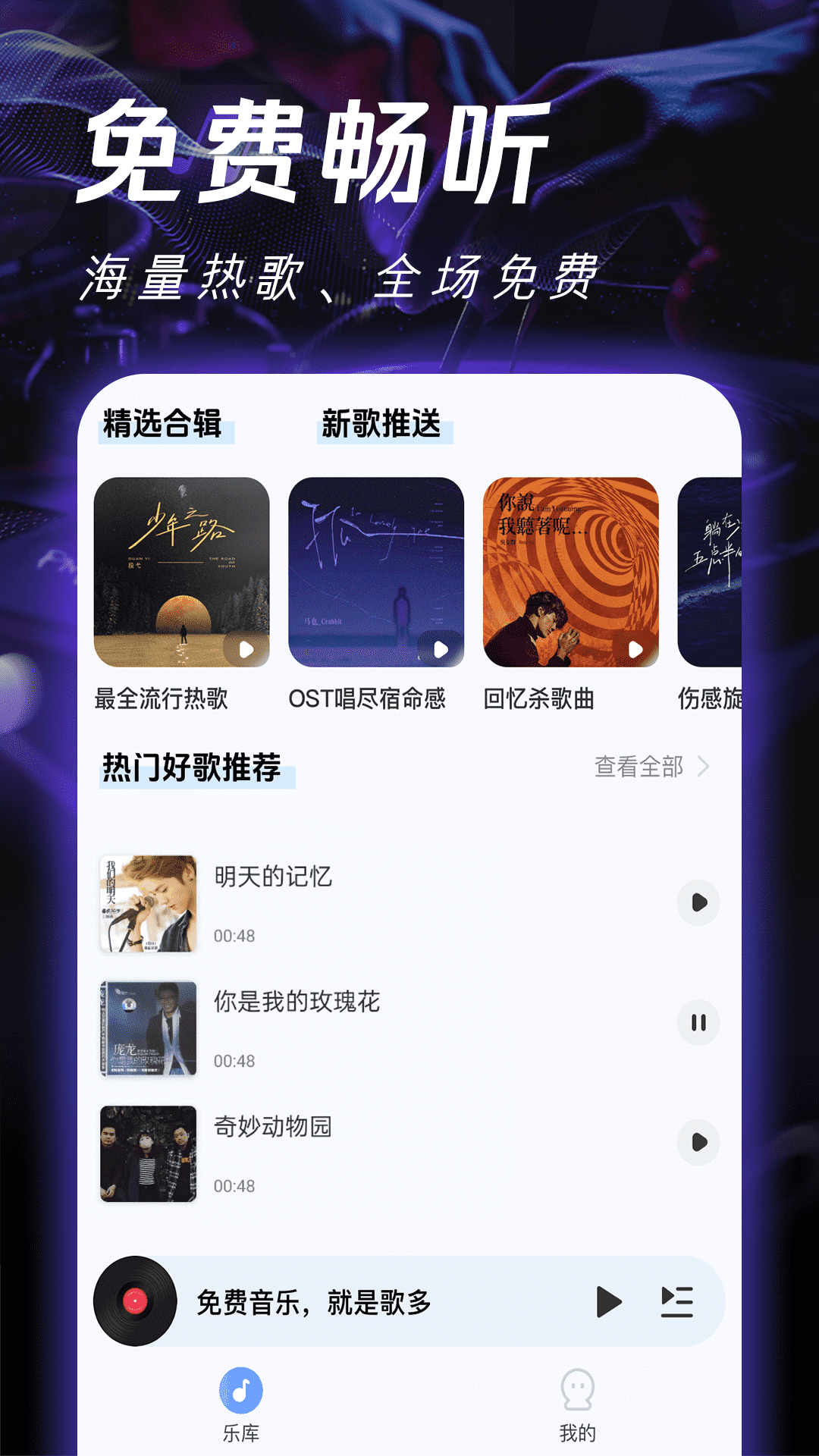Start playback of 奇妙动物园
This screenshot has width=819, height=1456.
[698, 1142]
